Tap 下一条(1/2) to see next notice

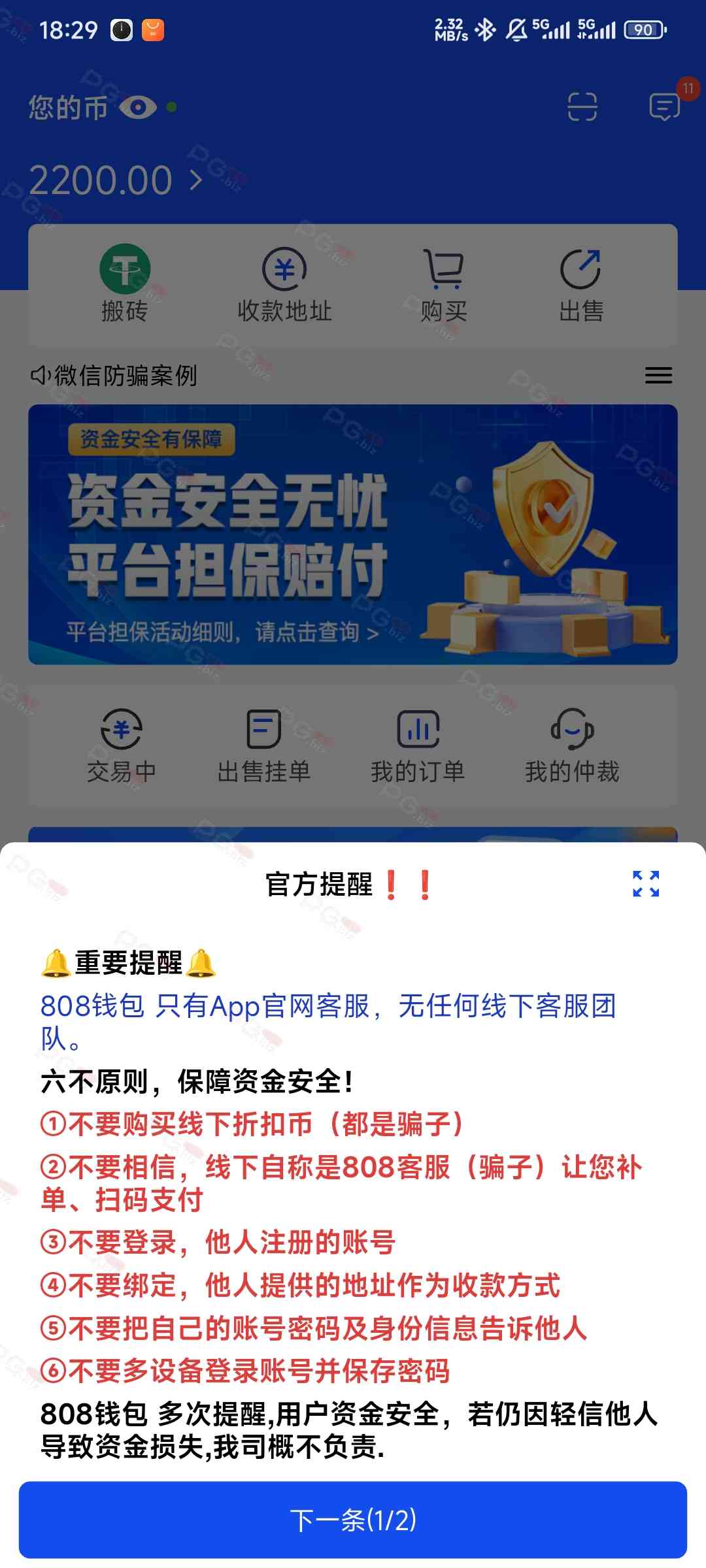(x=353, y=1520)
